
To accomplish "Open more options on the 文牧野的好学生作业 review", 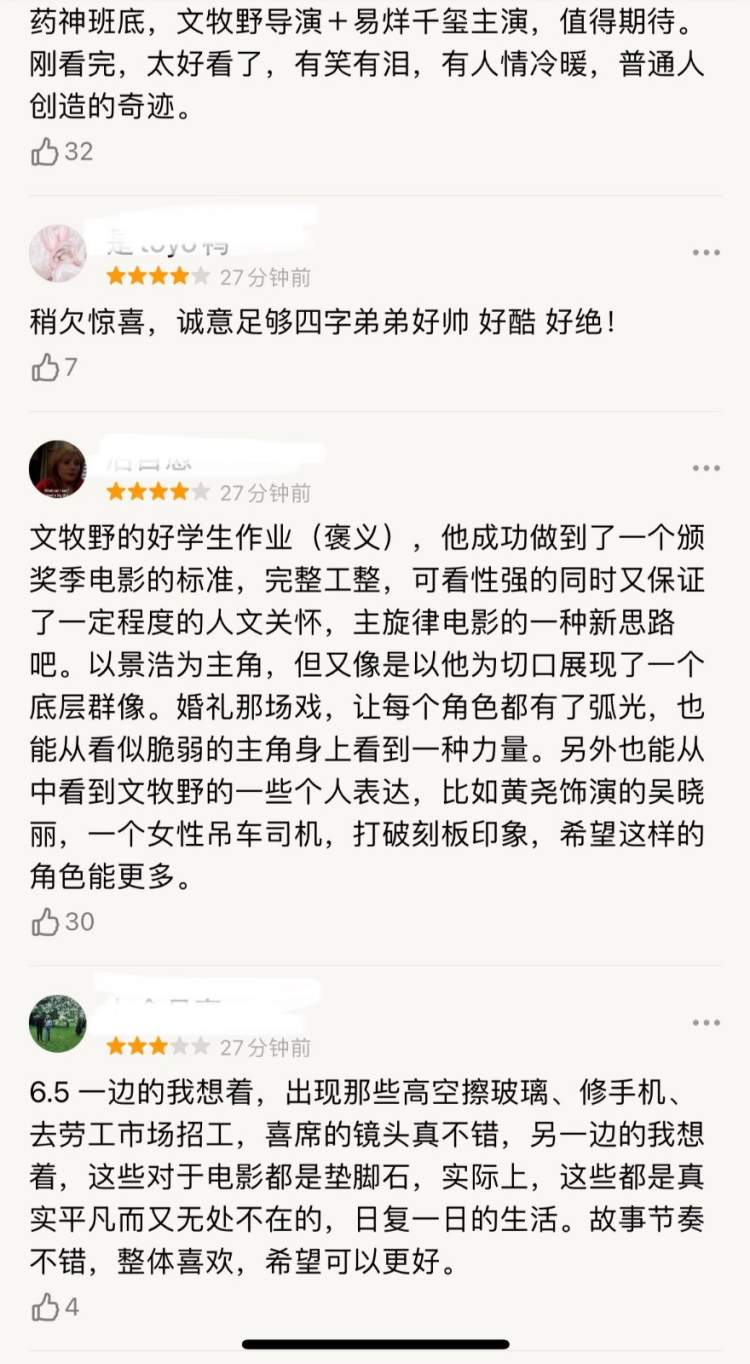I will pos(706,468).
